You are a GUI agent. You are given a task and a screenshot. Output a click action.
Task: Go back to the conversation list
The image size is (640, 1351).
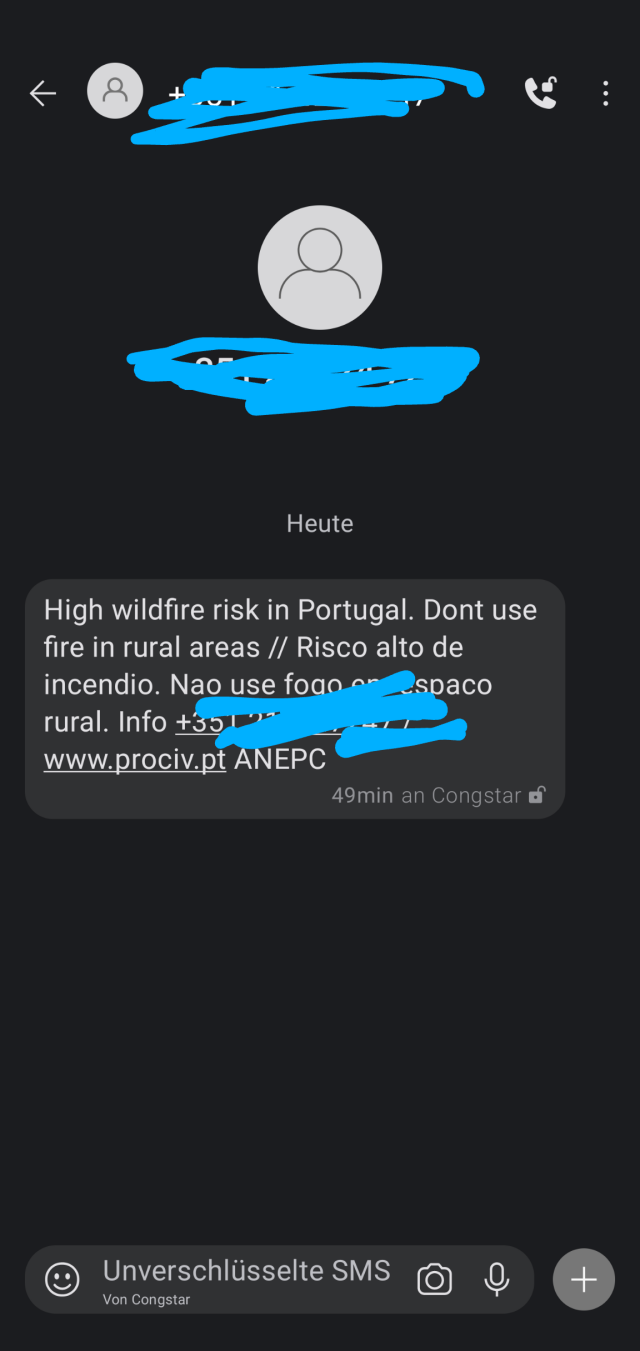pos(43,93)
